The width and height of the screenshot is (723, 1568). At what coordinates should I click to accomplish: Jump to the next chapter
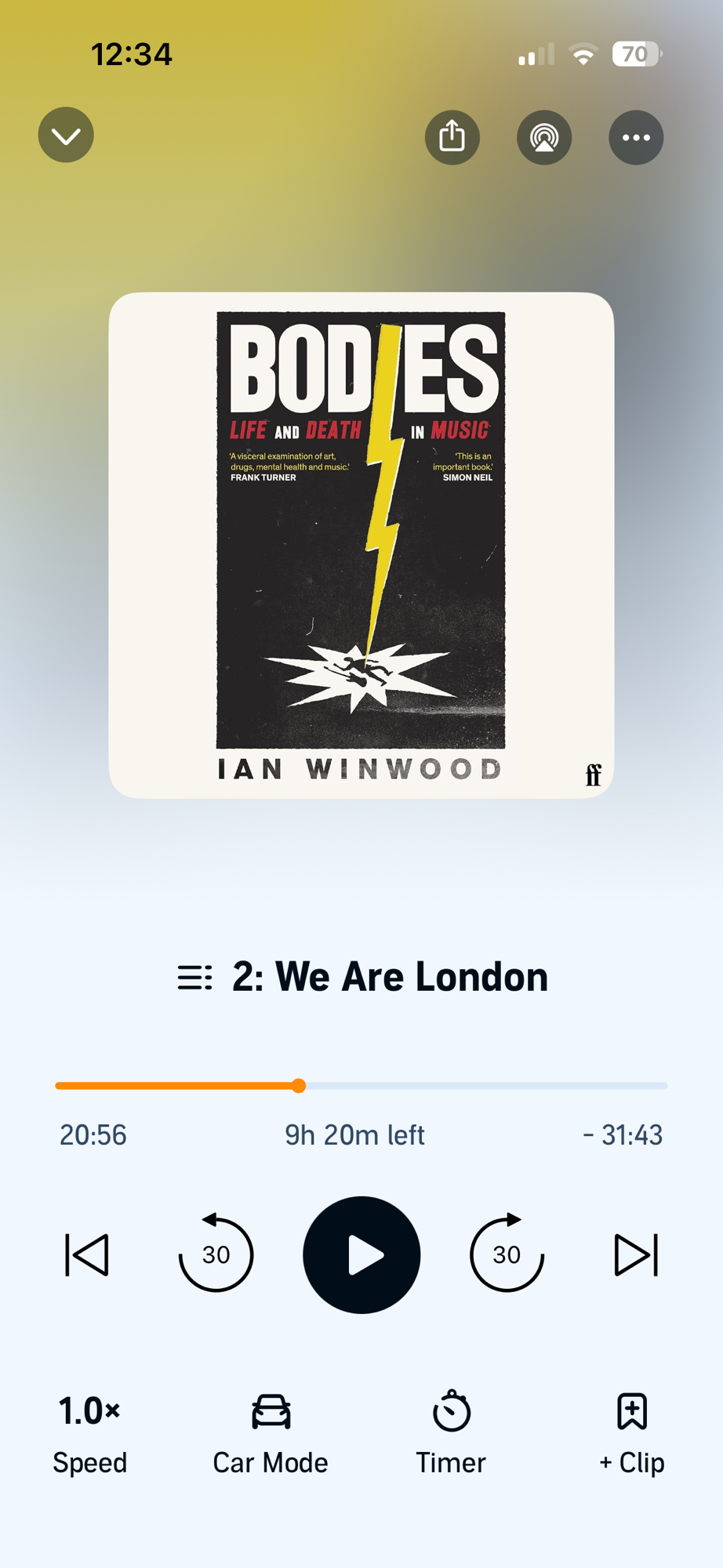coord(635,1255)
